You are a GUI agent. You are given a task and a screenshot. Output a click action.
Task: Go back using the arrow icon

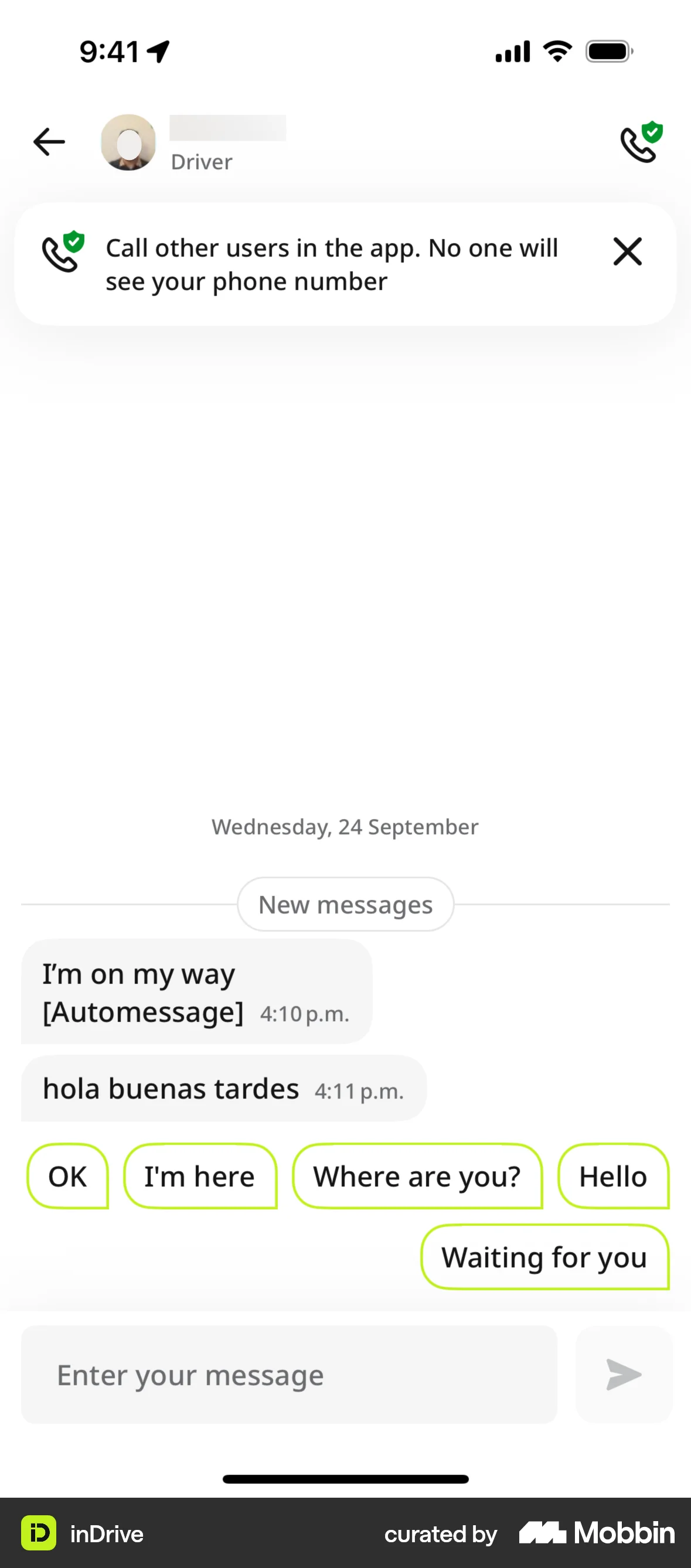pyautogui.click(x=49, y=142)
